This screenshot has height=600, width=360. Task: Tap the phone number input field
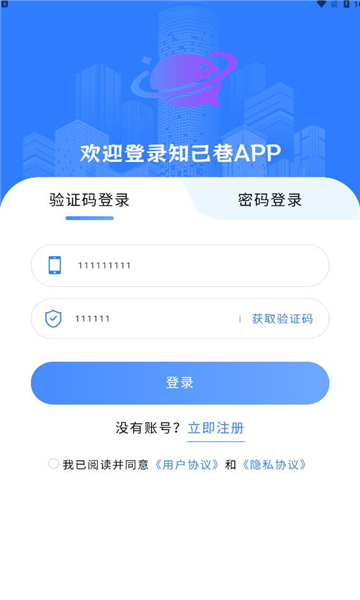coord(180,265)
